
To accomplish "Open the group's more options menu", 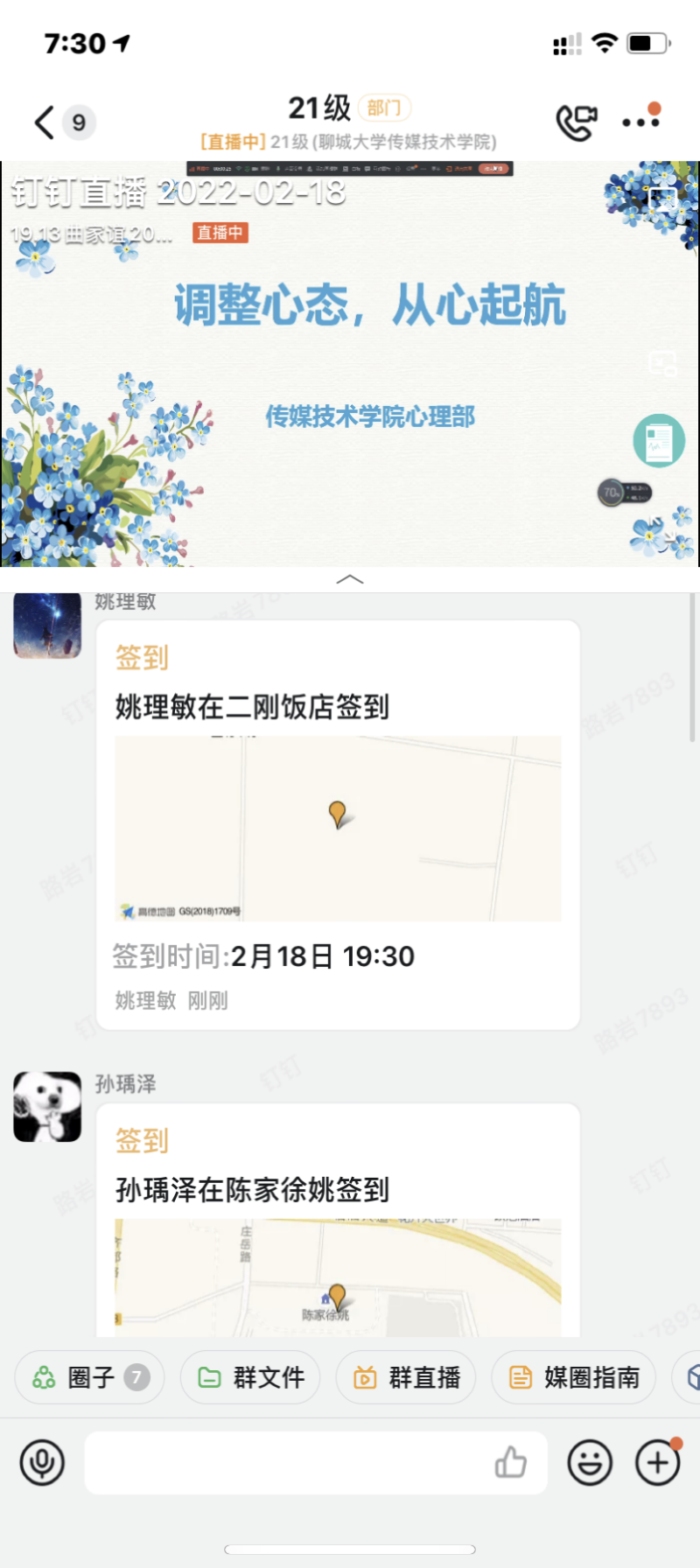I will (640, 122).
